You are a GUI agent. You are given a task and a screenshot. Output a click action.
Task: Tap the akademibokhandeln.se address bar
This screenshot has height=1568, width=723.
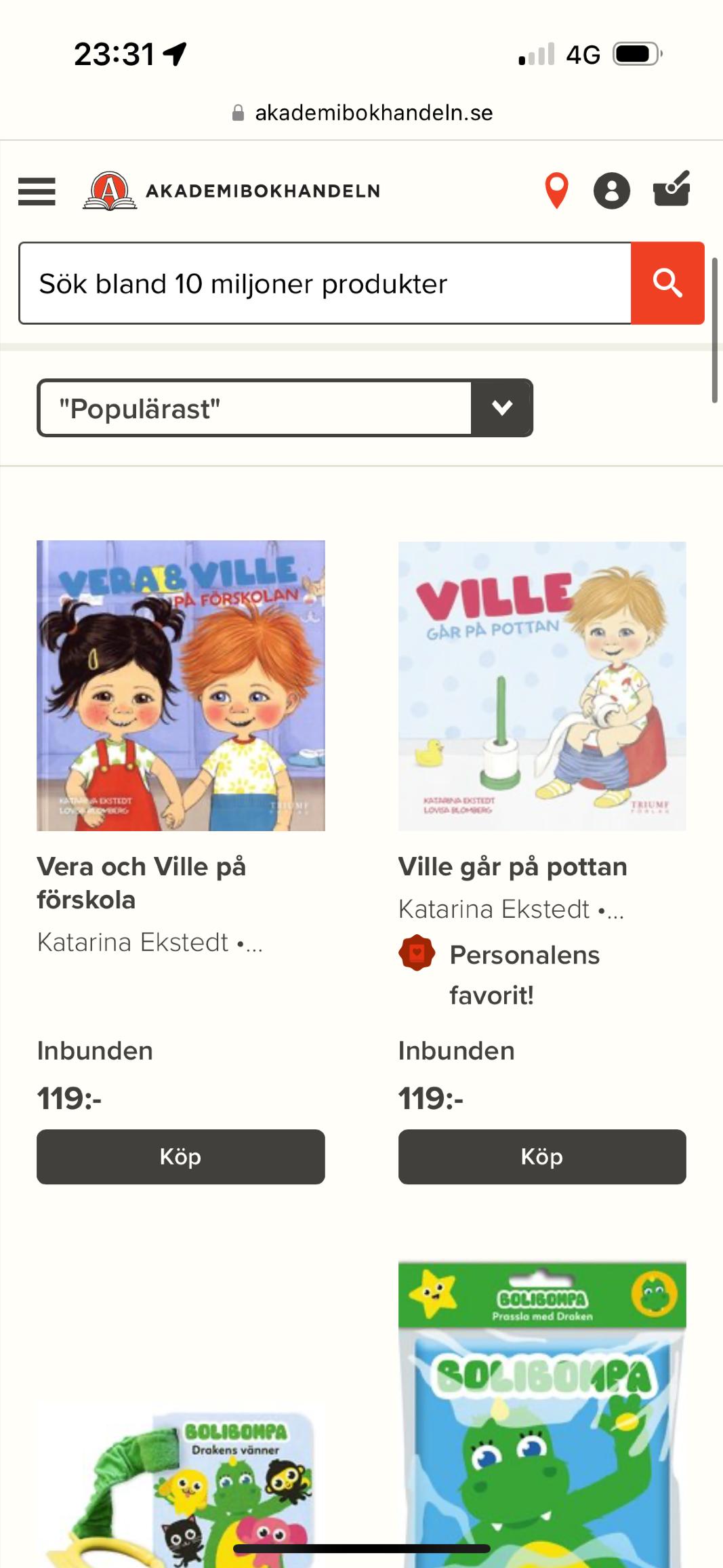coord(363,113)
